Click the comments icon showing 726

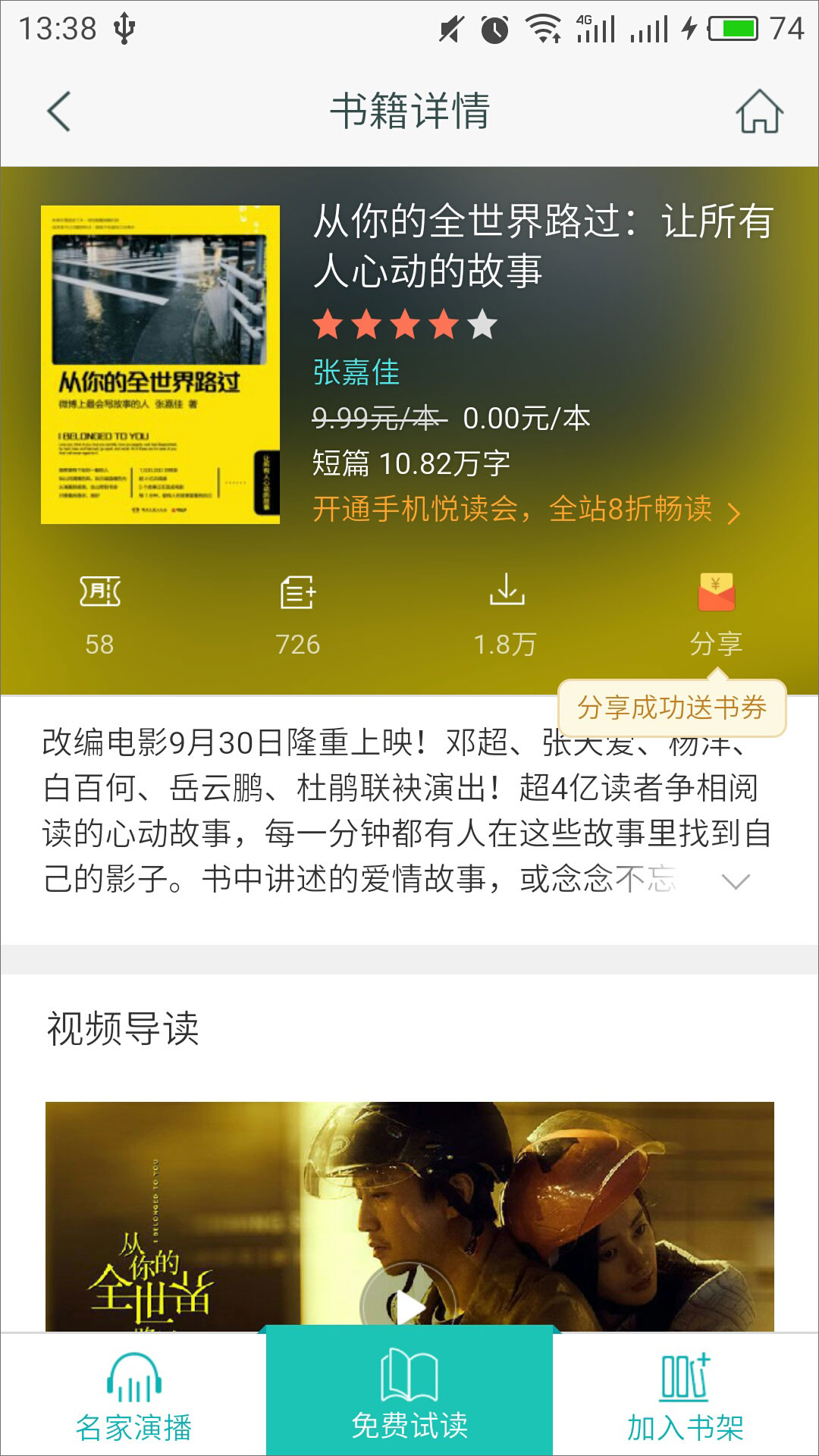click(298, 599)
